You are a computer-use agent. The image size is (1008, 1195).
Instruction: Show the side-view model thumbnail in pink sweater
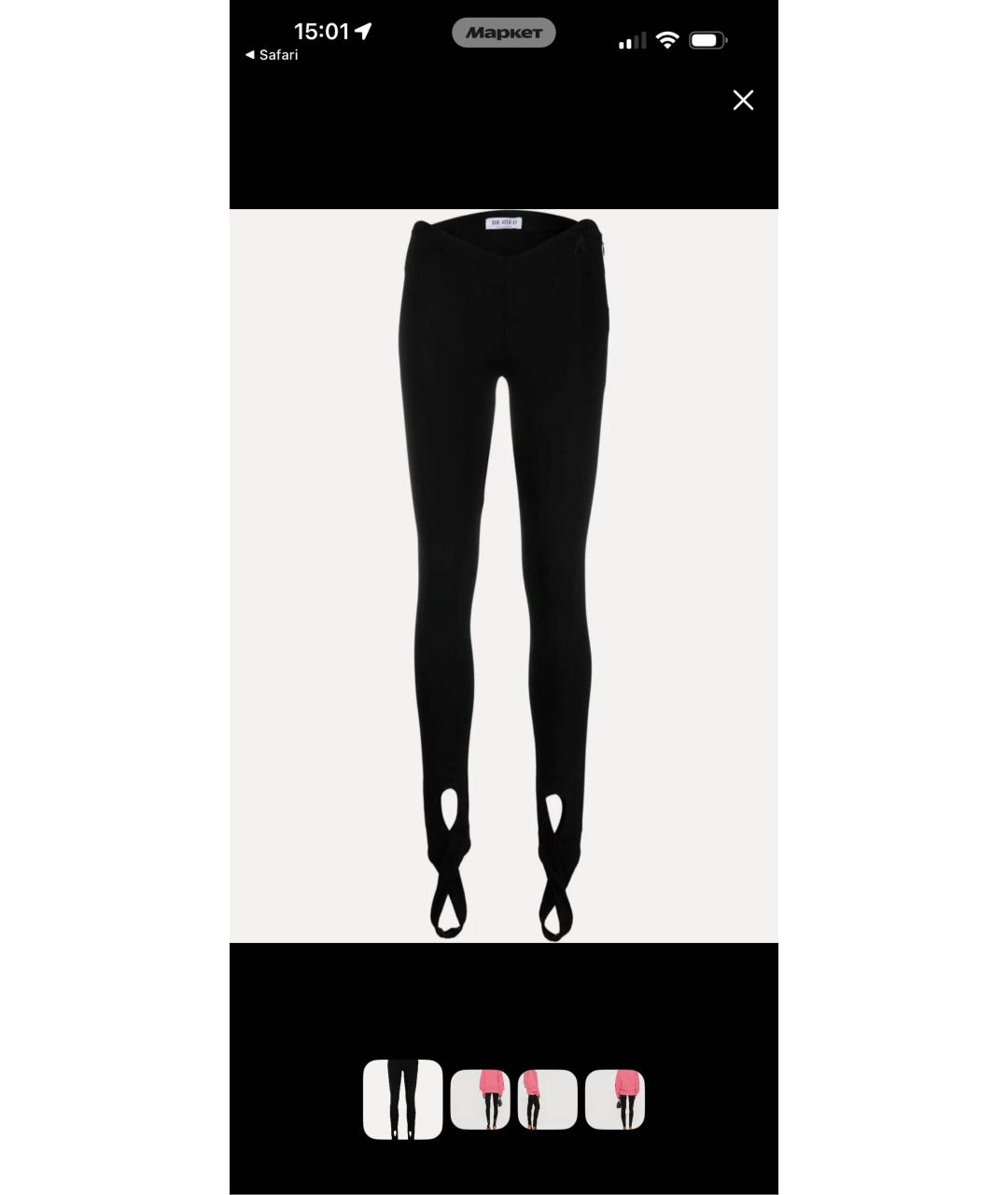pyautogui.click(x=547, y=1099)
